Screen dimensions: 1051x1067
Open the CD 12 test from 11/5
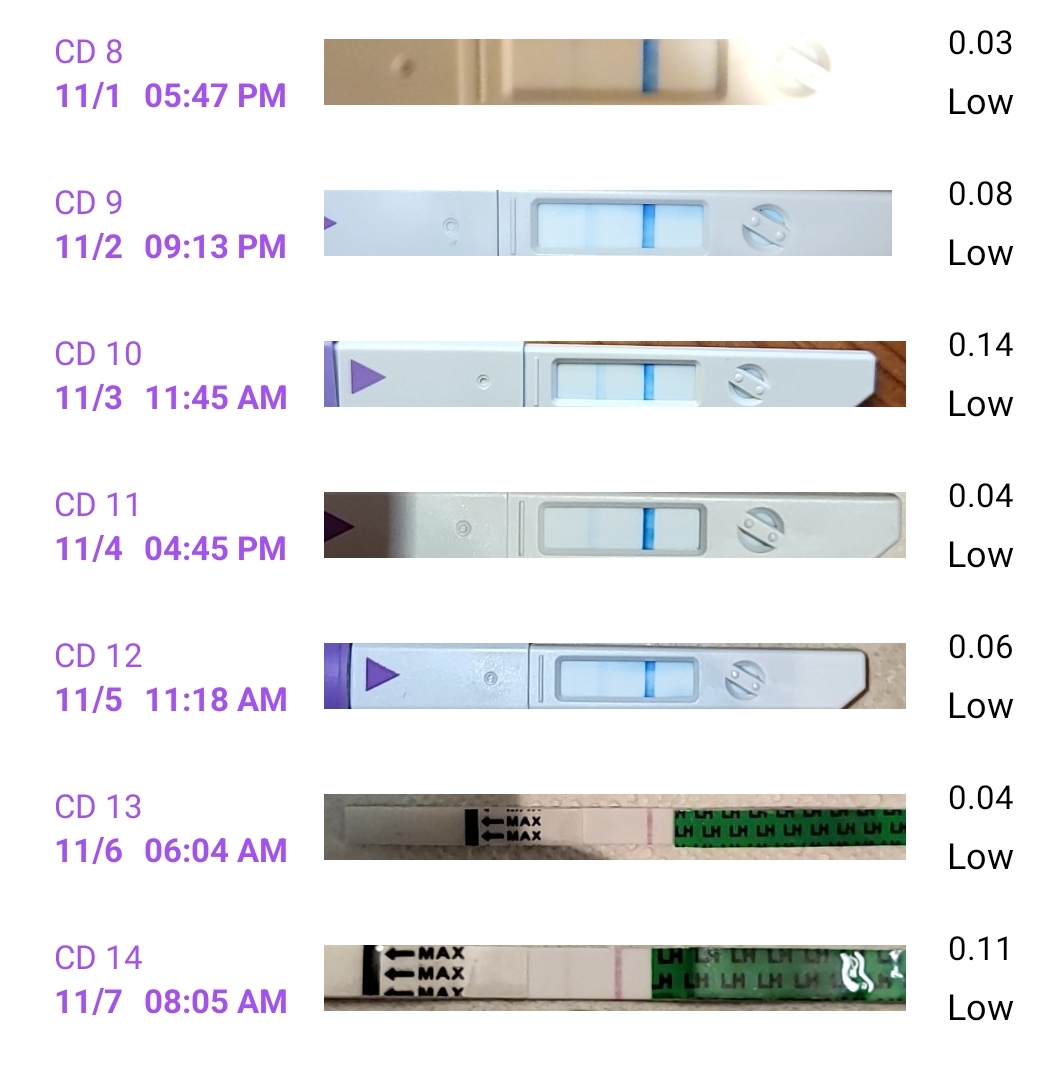pos(614,676)
